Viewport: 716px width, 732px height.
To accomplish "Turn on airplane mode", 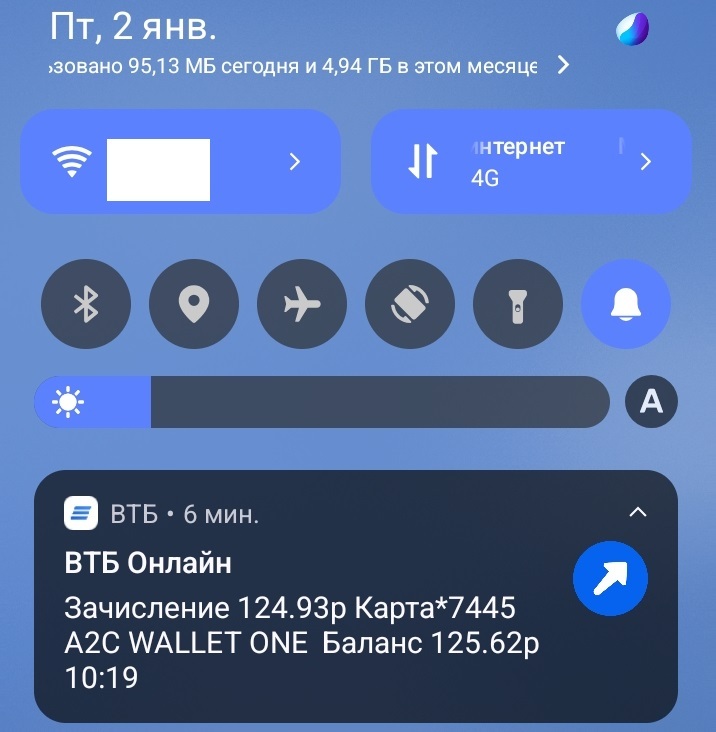I will [302, 304].
